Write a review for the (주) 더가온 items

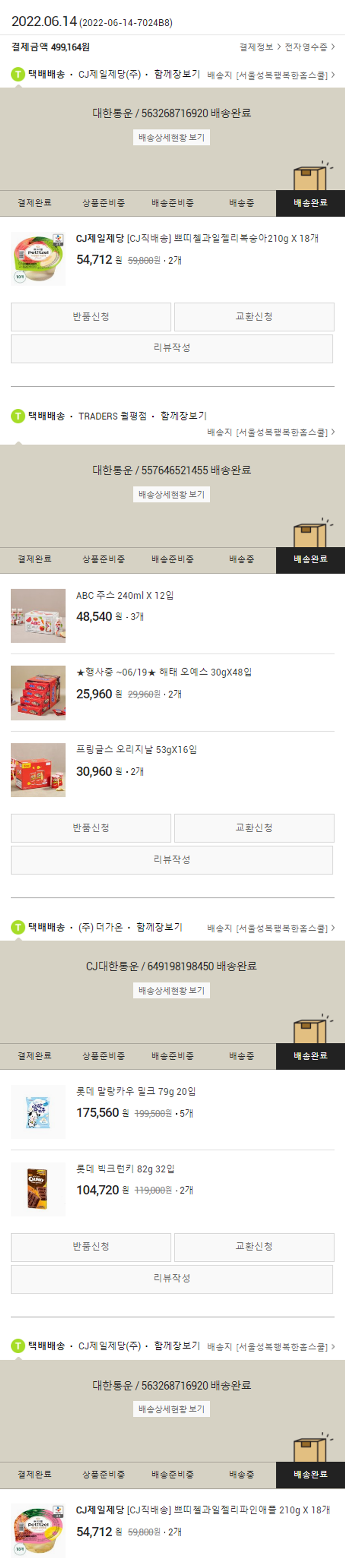click(x=172, y=1278)
